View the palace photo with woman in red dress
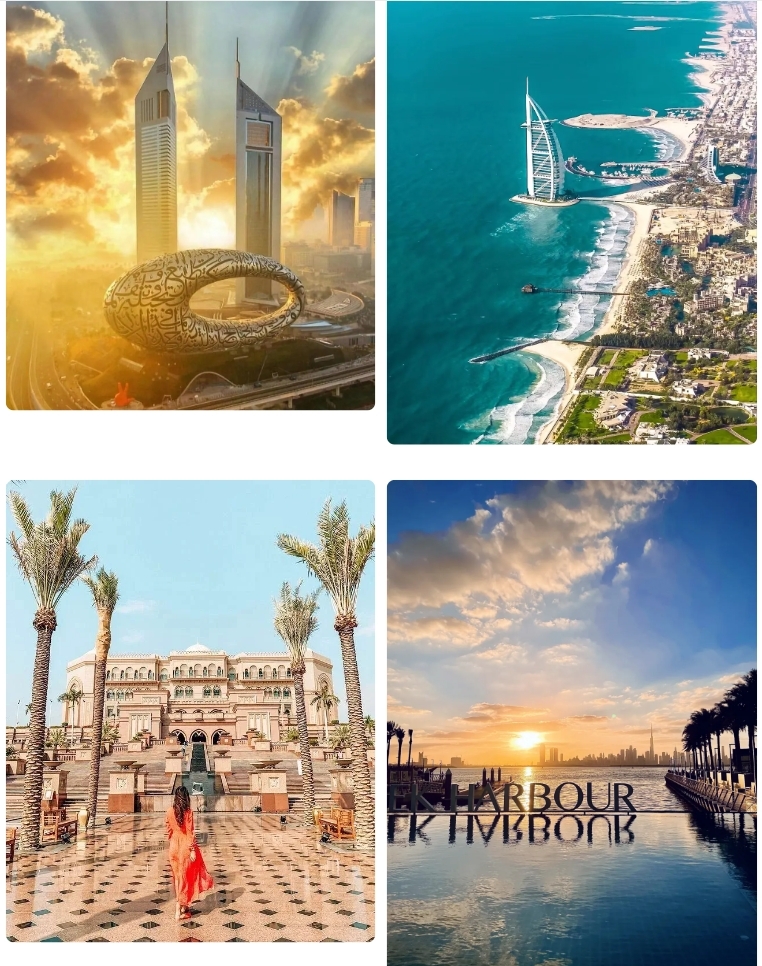The width and height of the screenshot is (762, 966). coord(190,710)
